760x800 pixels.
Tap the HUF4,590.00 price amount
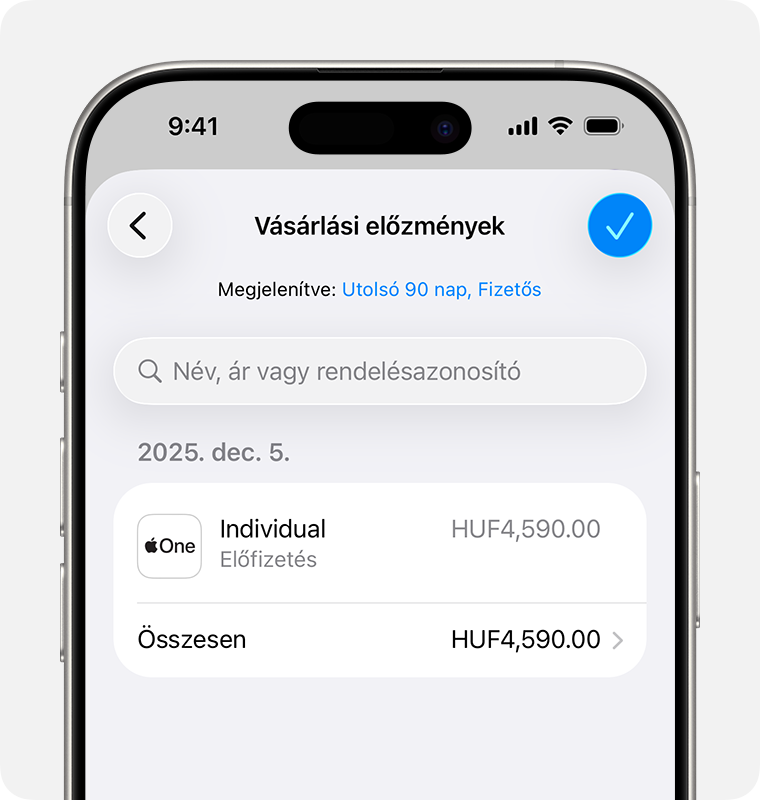(525, 529)
